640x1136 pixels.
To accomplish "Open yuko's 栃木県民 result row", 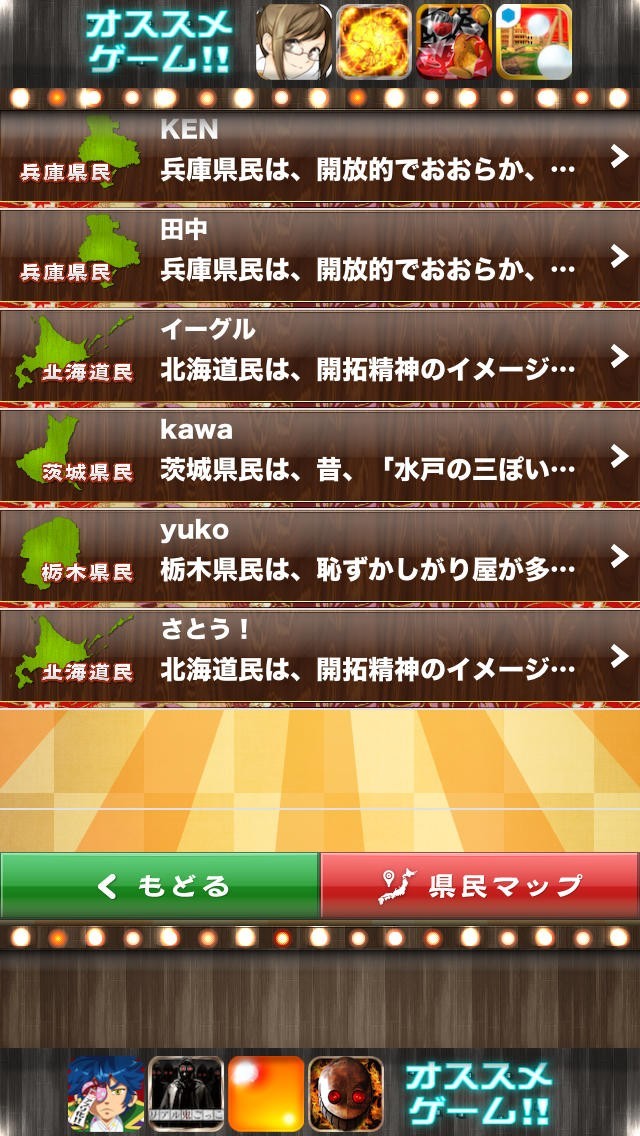I will [x=320, y=555].
